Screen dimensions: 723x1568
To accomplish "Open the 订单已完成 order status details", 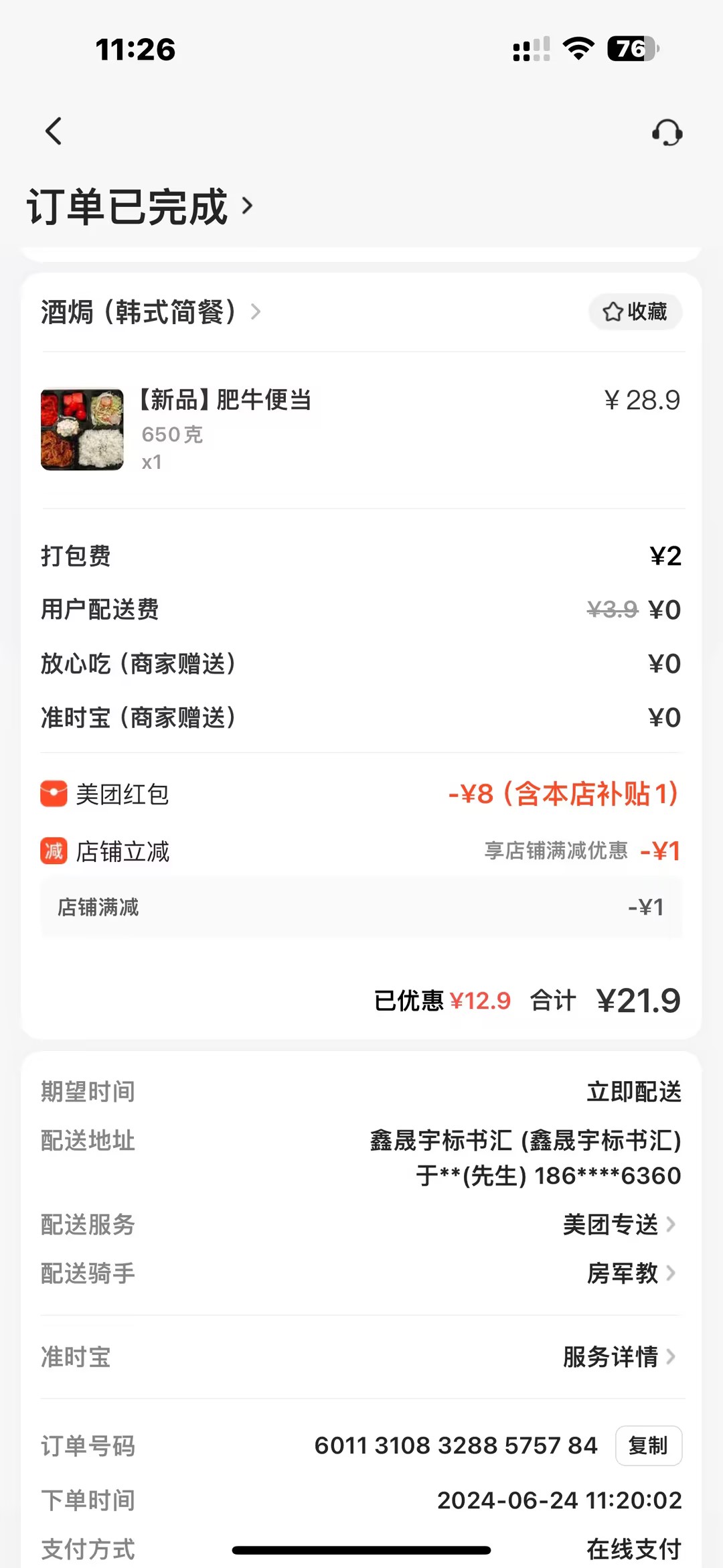I will [x=141, y=206].
